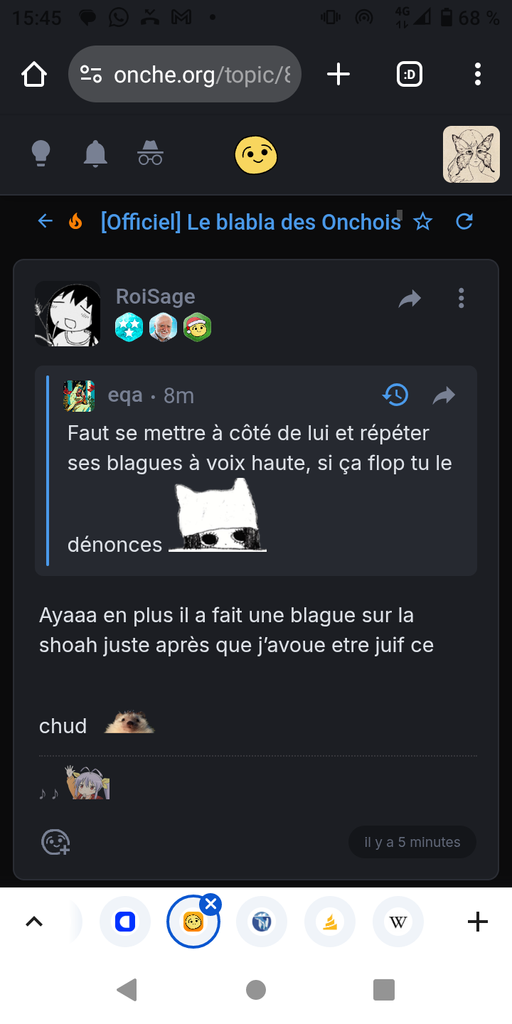Tap the yellow smiley site logo
512x1024 pixels.
point(256,155)
